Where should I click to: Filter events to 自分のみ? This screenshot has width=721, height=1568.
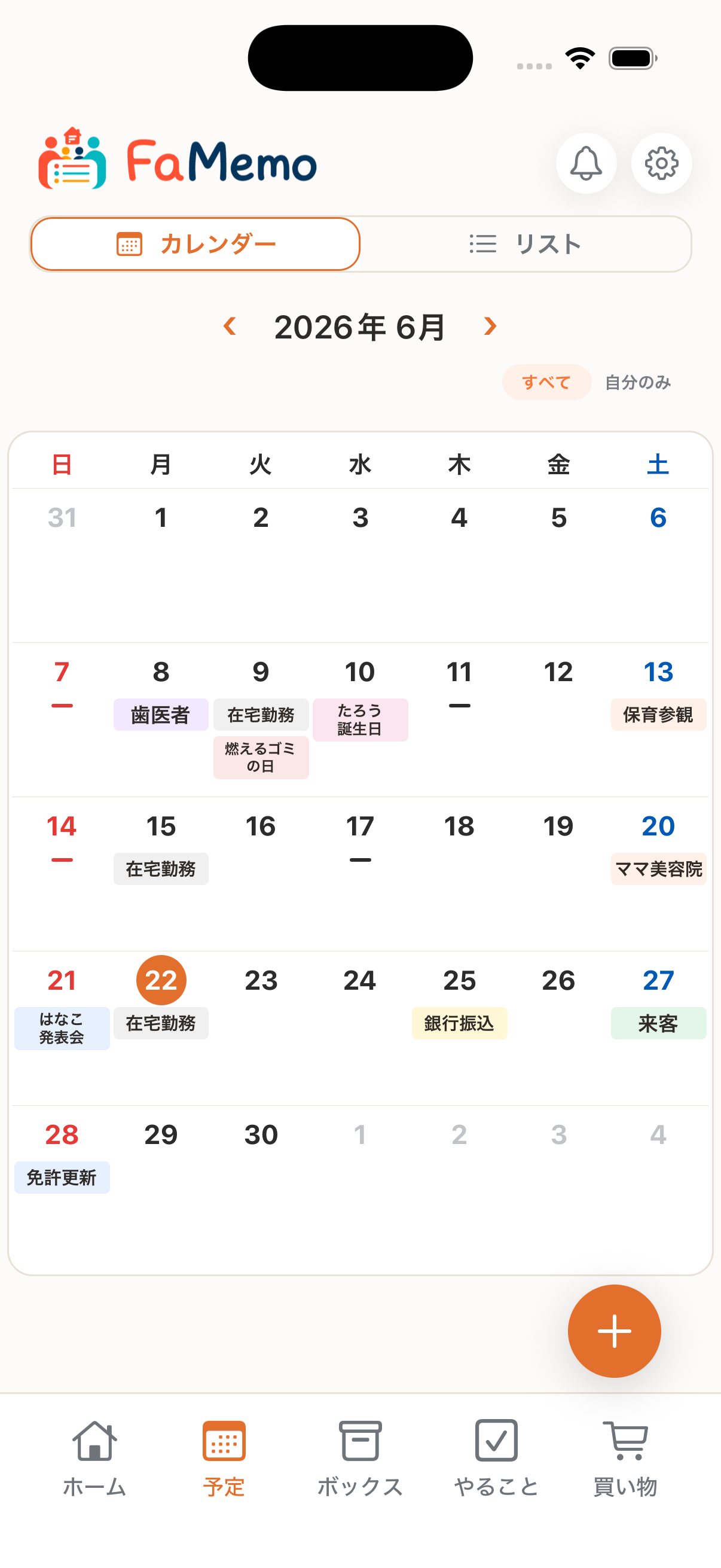(x=638, y=382)
